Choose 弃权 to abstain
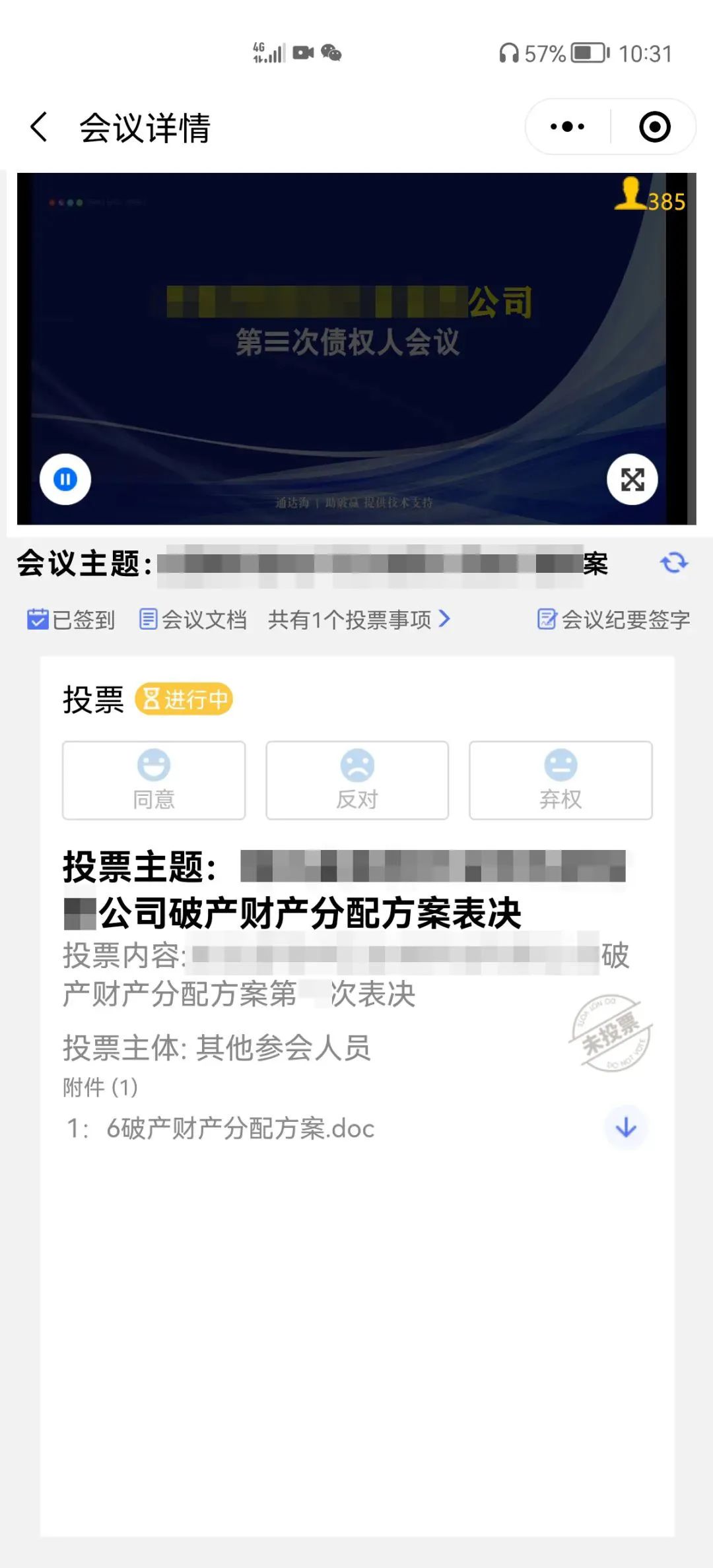 click(560, 780)
